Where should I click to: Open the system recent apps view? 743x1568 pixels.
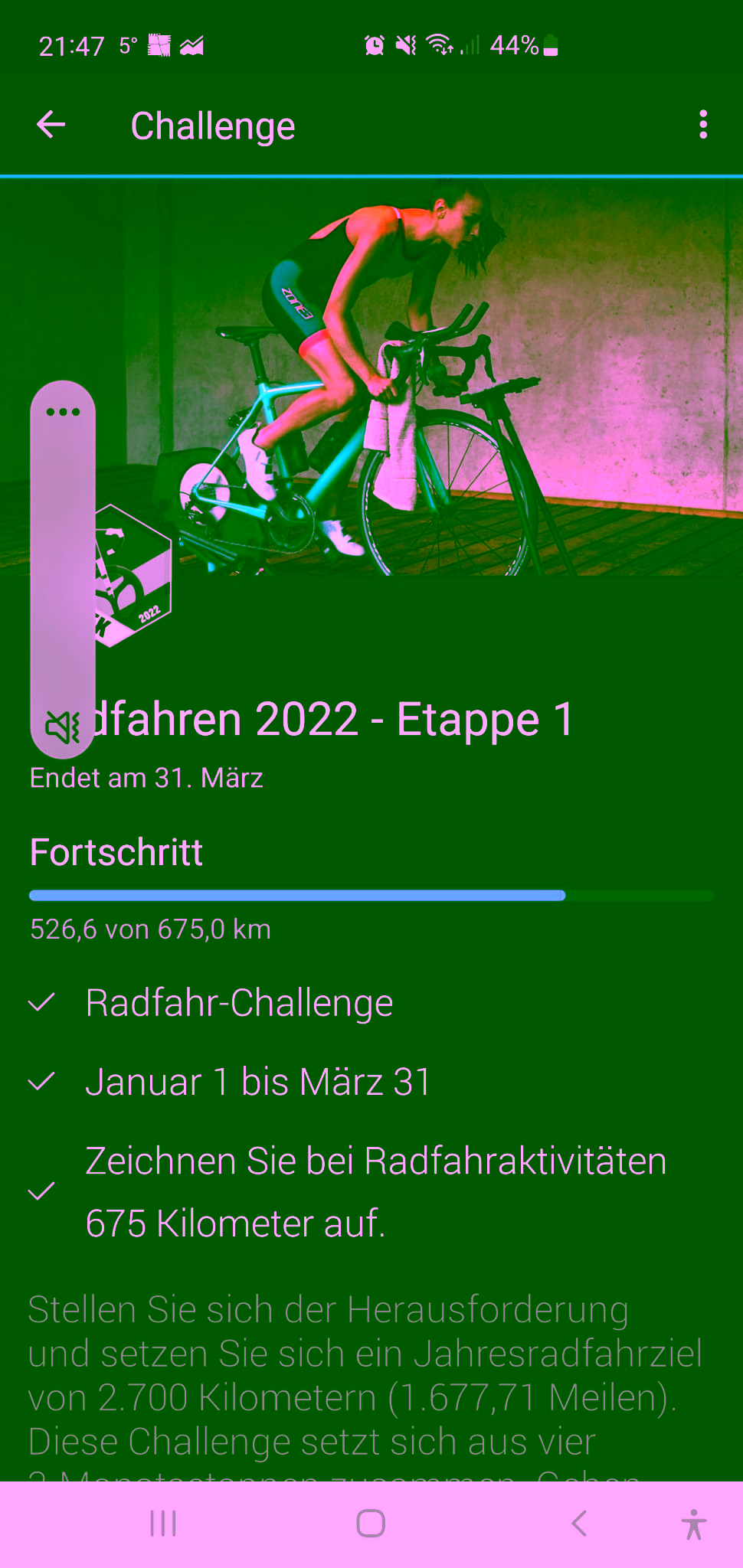163,1524
